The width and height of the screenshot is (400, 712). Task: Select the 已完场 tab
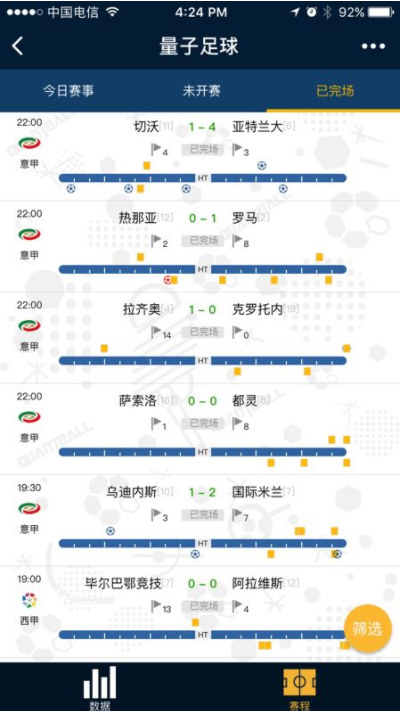[335, 91]
